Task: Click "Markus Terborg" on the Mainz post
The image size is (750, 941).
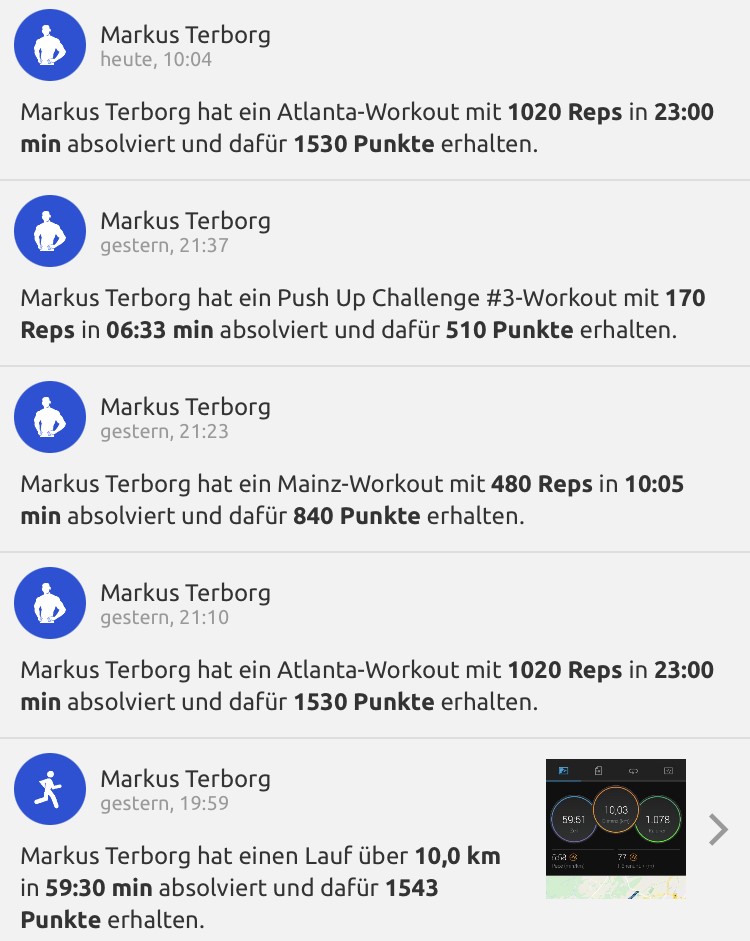Action: tap(184, 406)
